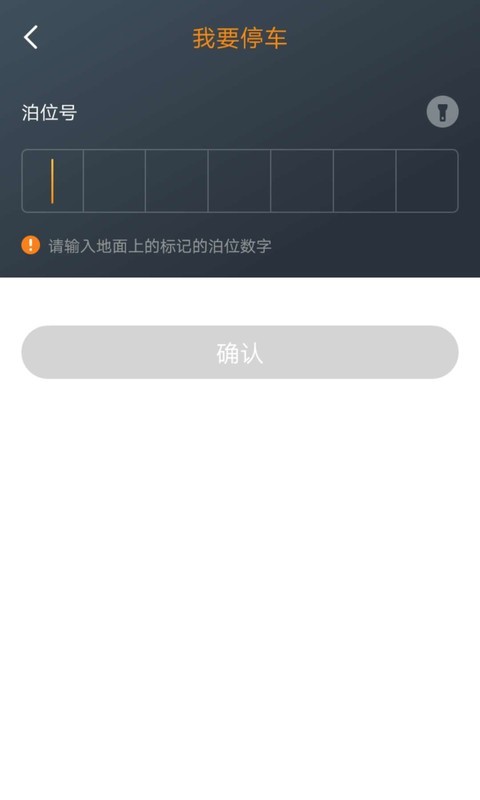Go back using the top-left arrow
Viewport: 480px width, 800px height.
tap(31, 37)
